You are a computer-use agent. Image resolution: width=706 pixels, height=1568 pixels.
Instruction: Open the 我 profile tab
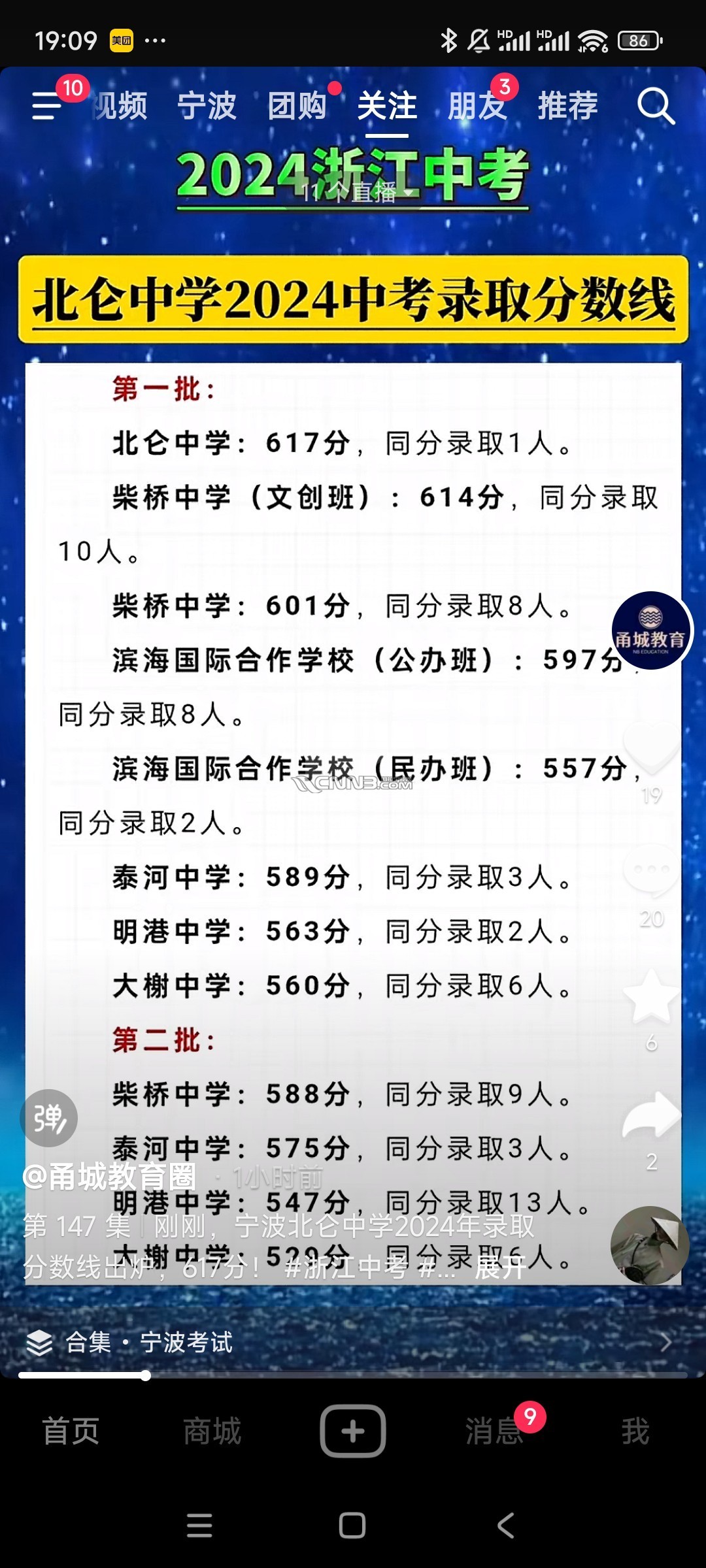635,1431
